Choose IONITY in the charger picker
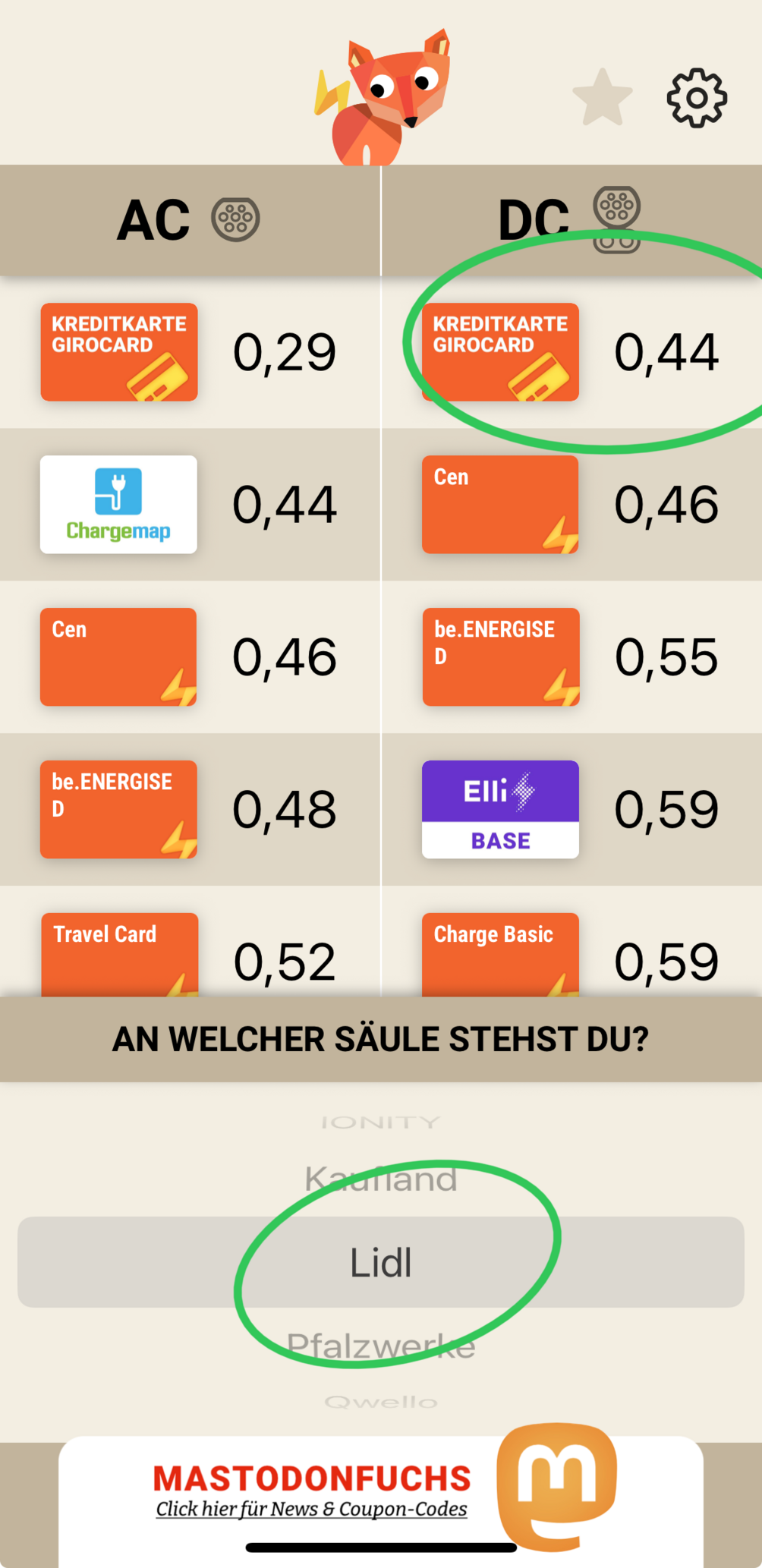Image resolution: width=762 pixels, height=1568 pixels. tap(381, 1122)
